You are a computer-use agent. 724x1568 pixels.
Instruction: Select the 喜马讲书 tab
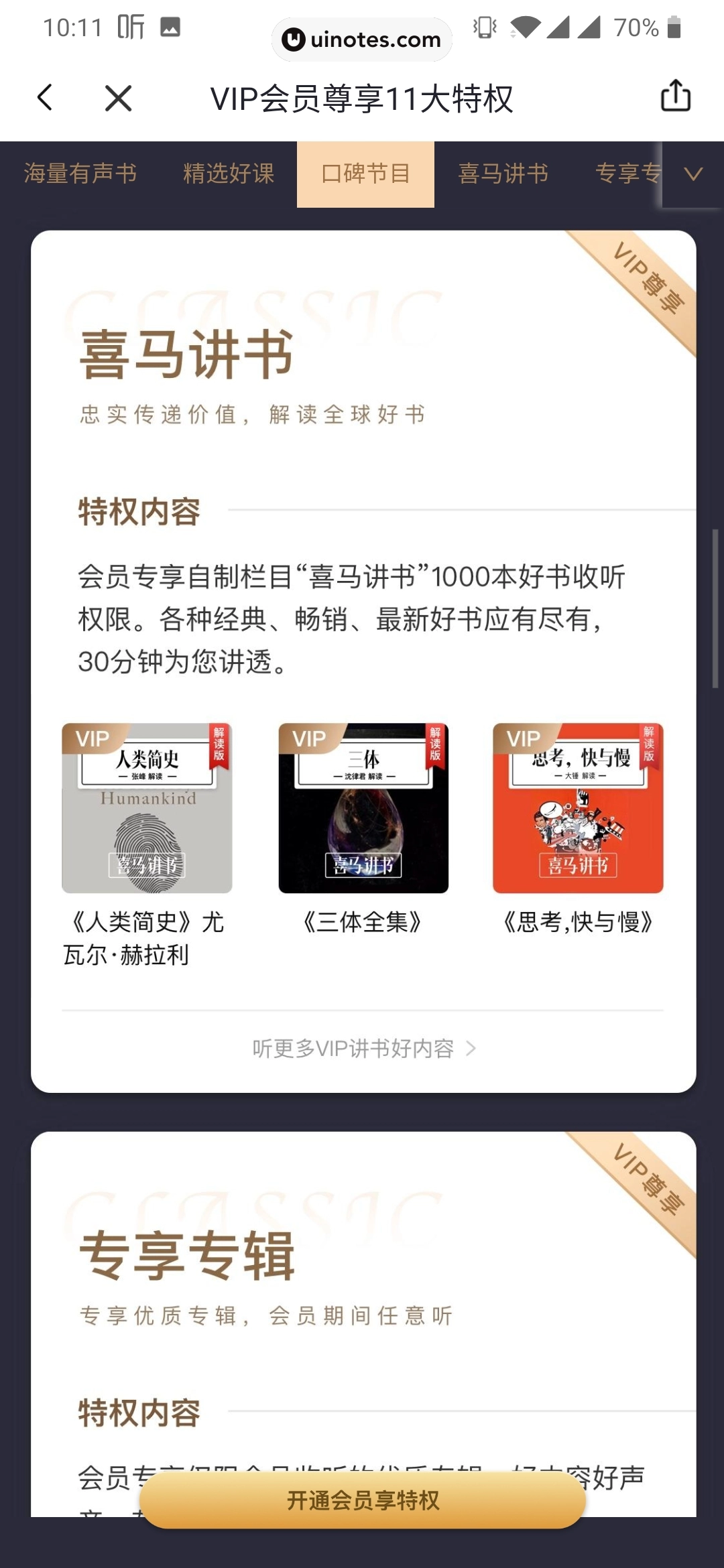(x=504, y=174)
